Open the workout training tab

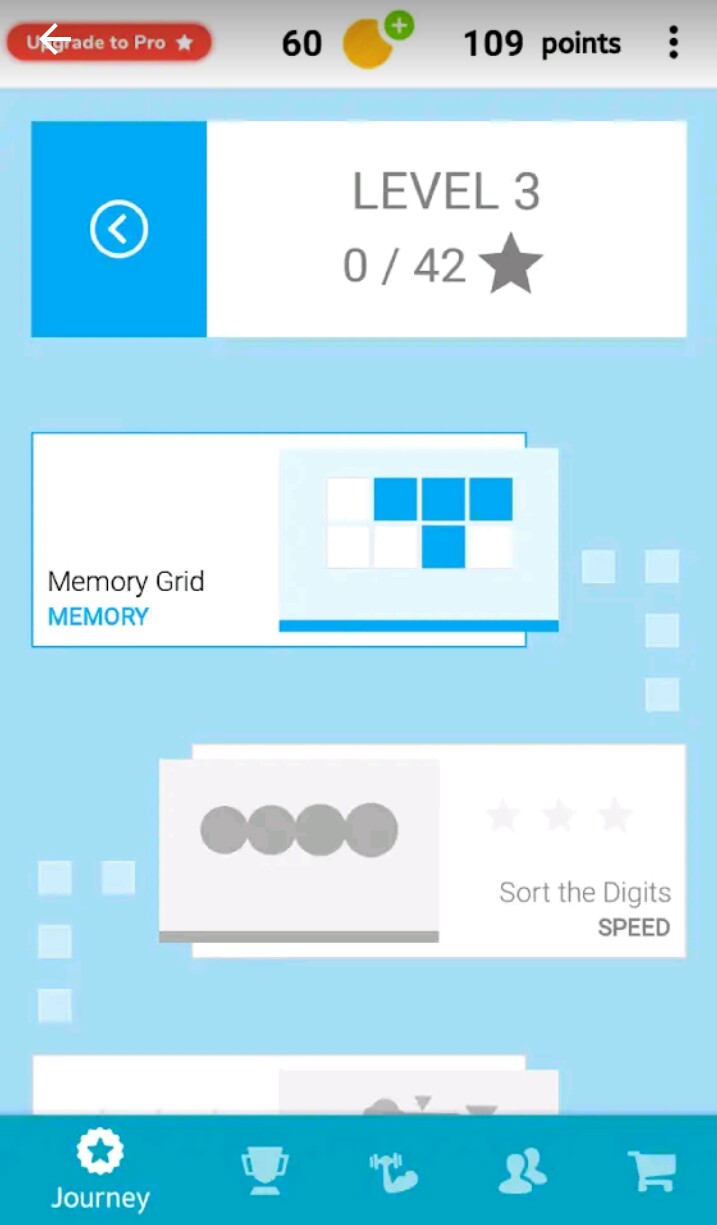392,1171
